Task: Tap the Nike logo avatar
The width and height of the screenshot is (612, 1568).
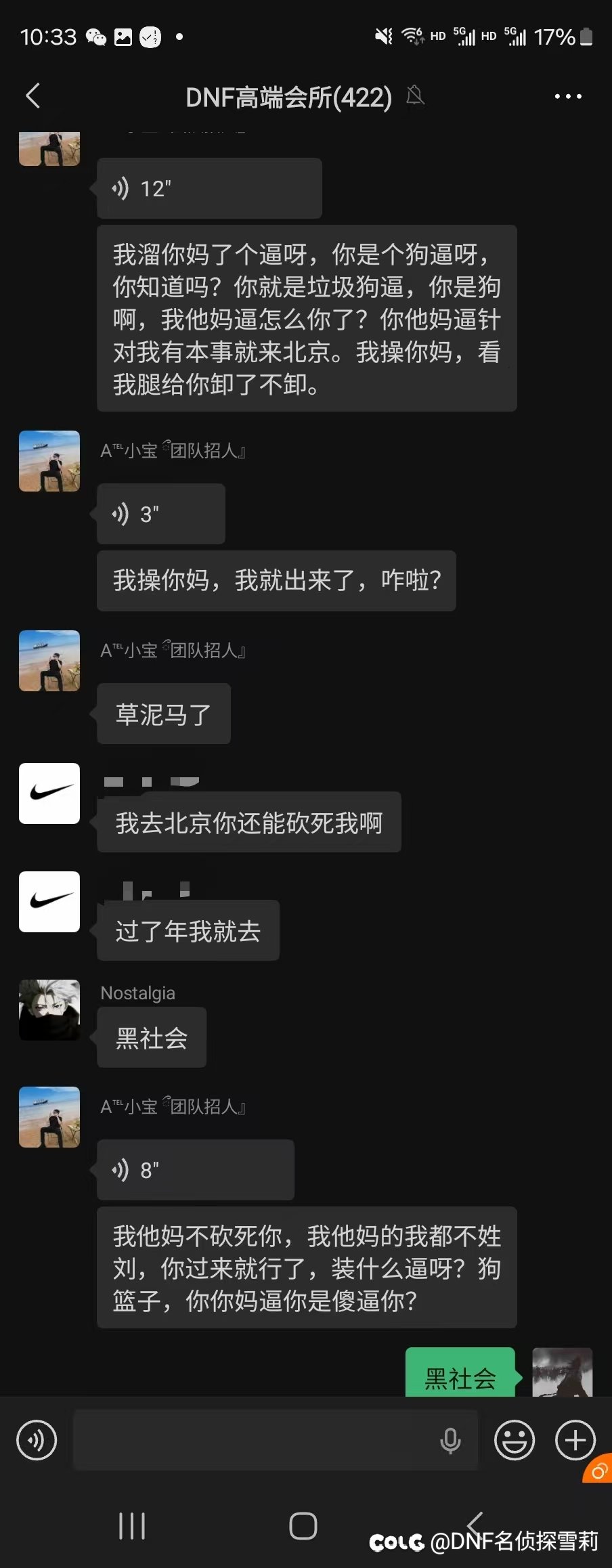Action: tap(49, 794)
